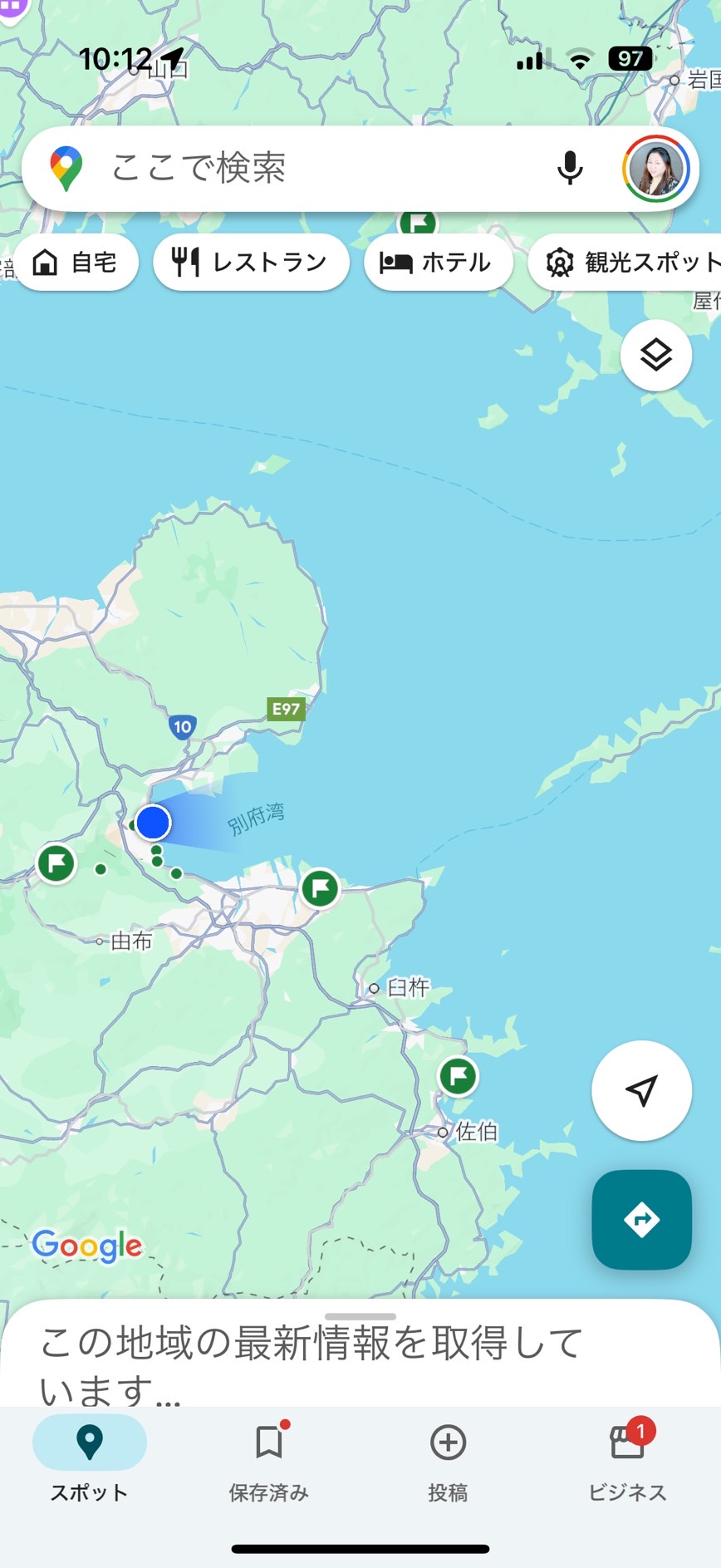Open directions with the teal button

point(641,1220)
